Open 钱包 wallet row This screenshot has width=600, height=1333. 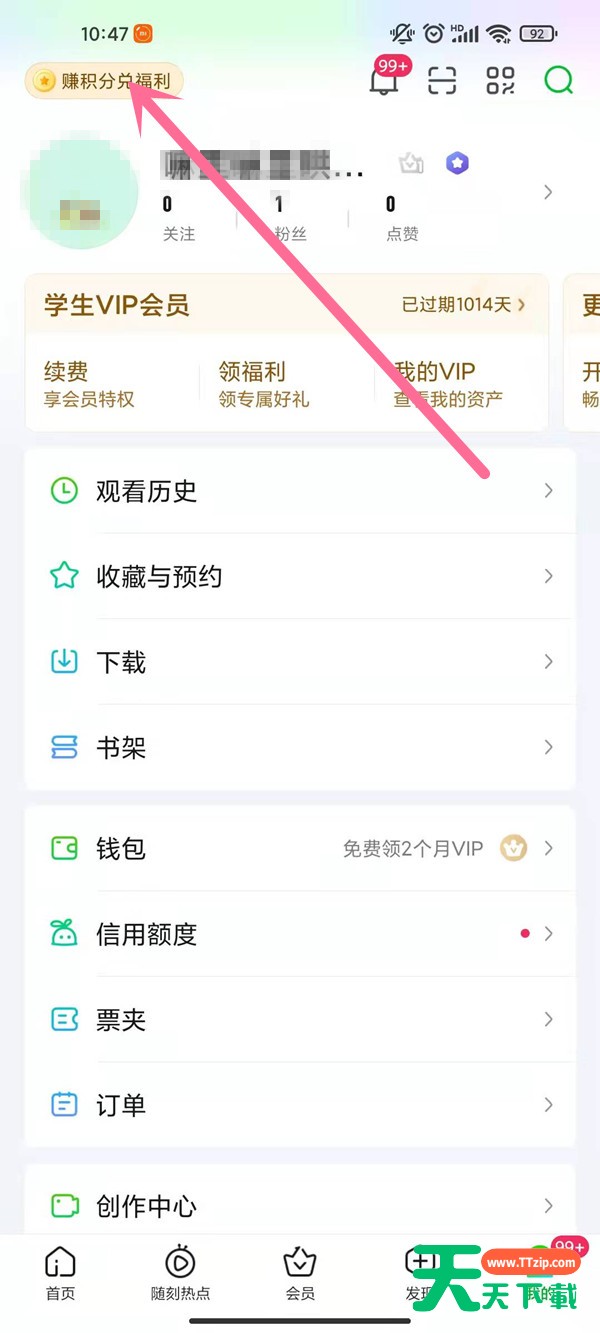pos(300,848)
